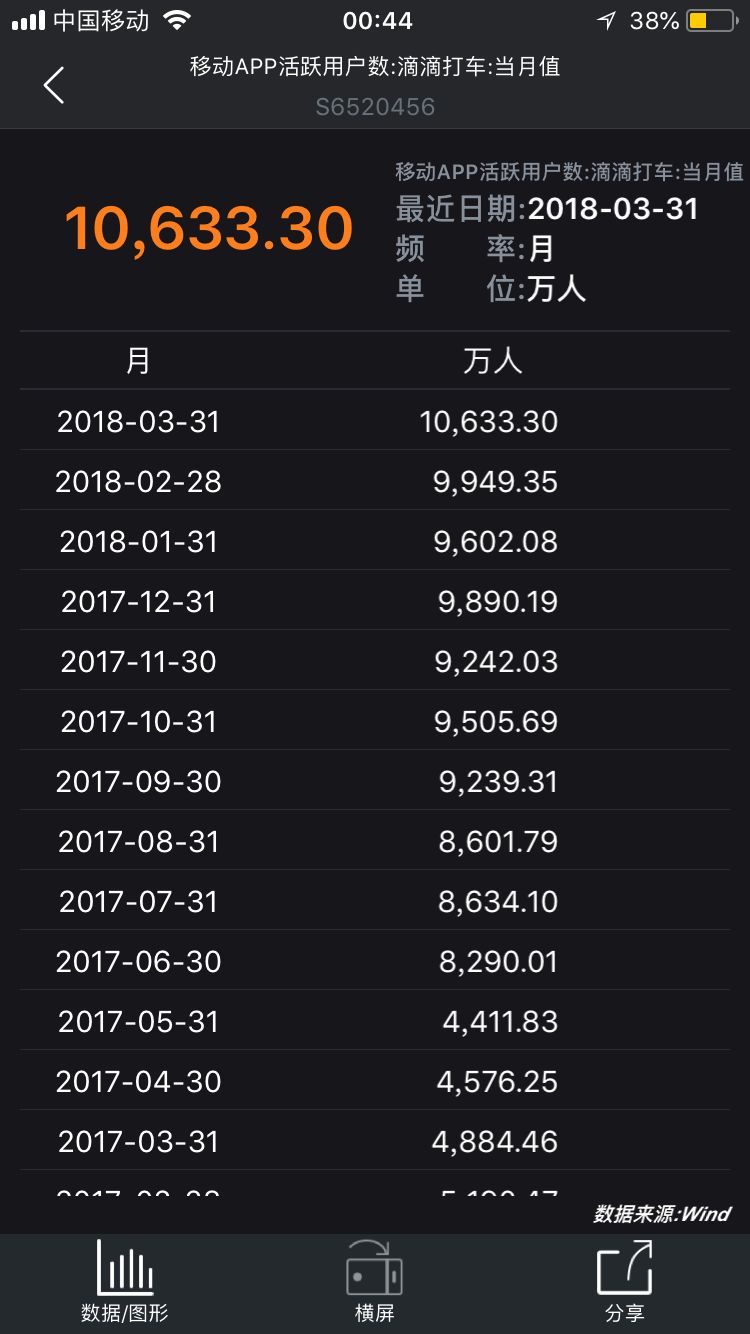Tap the back chevron arrow

53,85
